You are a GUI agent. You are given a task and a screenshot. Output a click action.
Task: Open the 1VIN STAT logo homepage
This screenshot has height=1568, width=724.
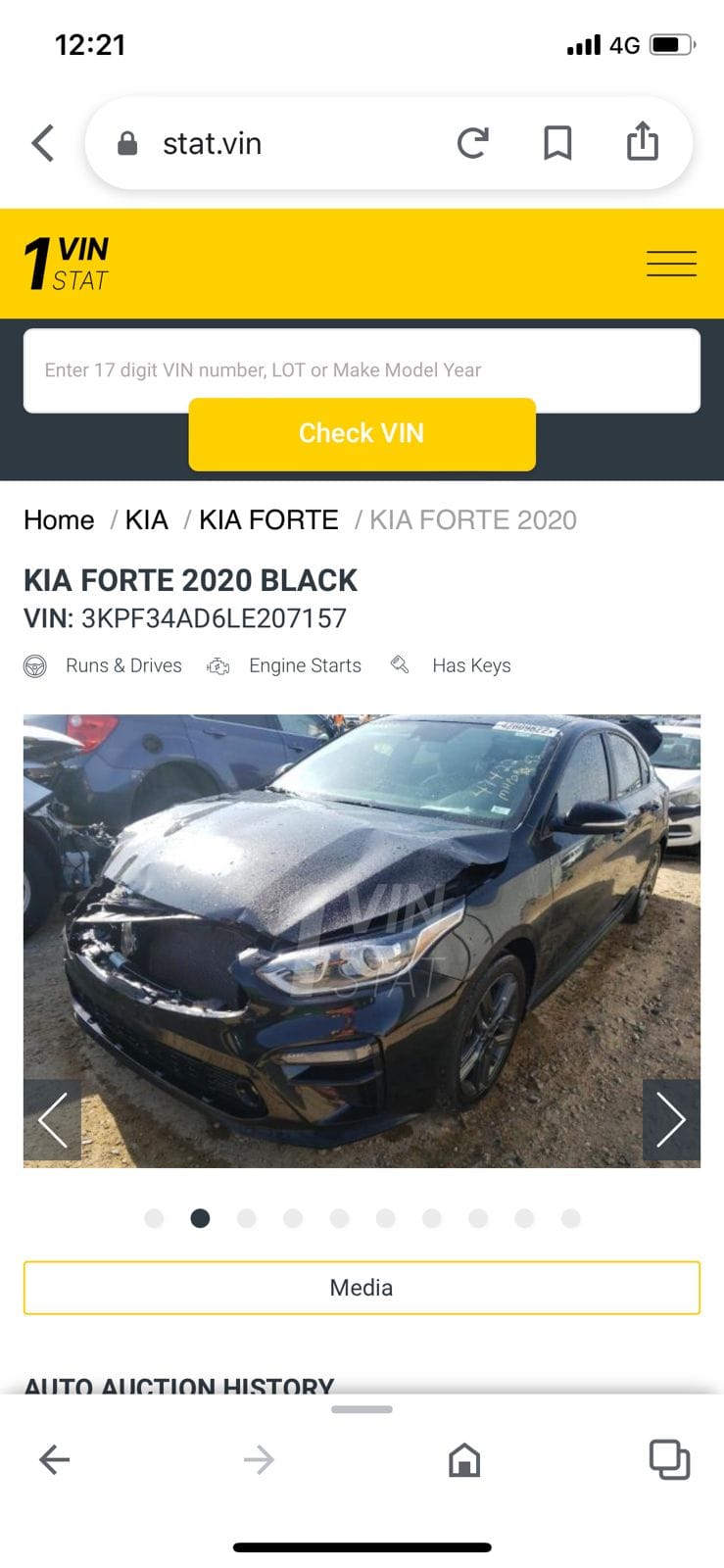click(x=67, y=264)
